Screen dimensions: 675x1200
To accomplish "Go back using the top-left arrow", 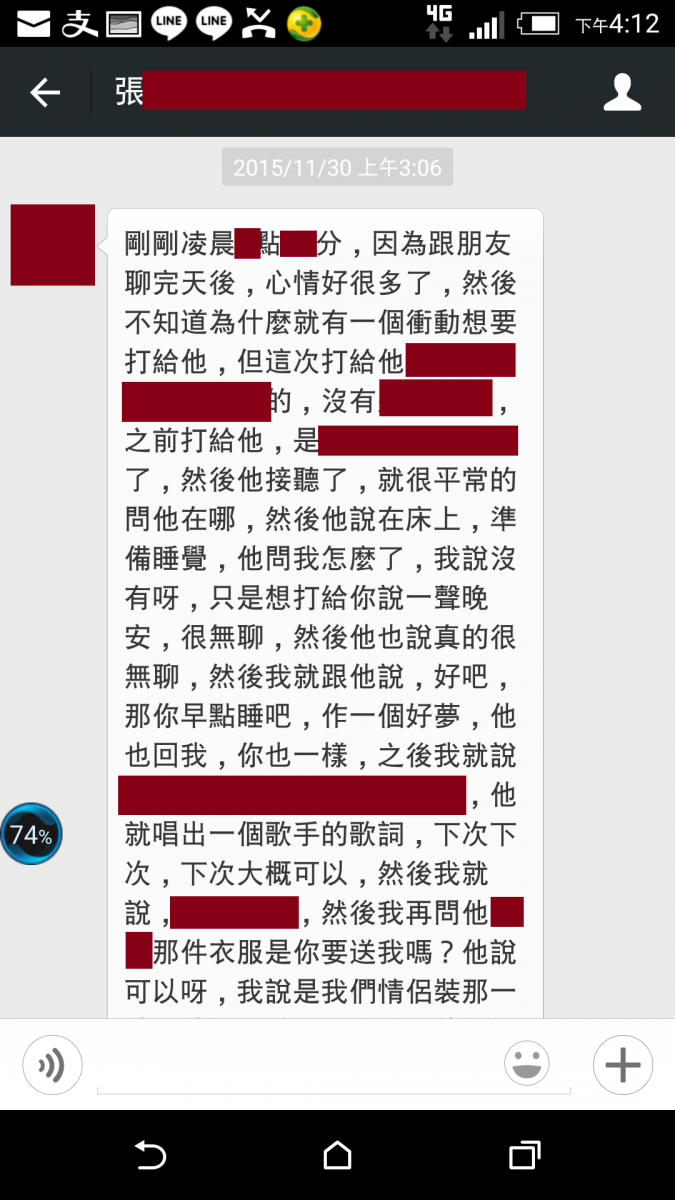I will (45, 93).
